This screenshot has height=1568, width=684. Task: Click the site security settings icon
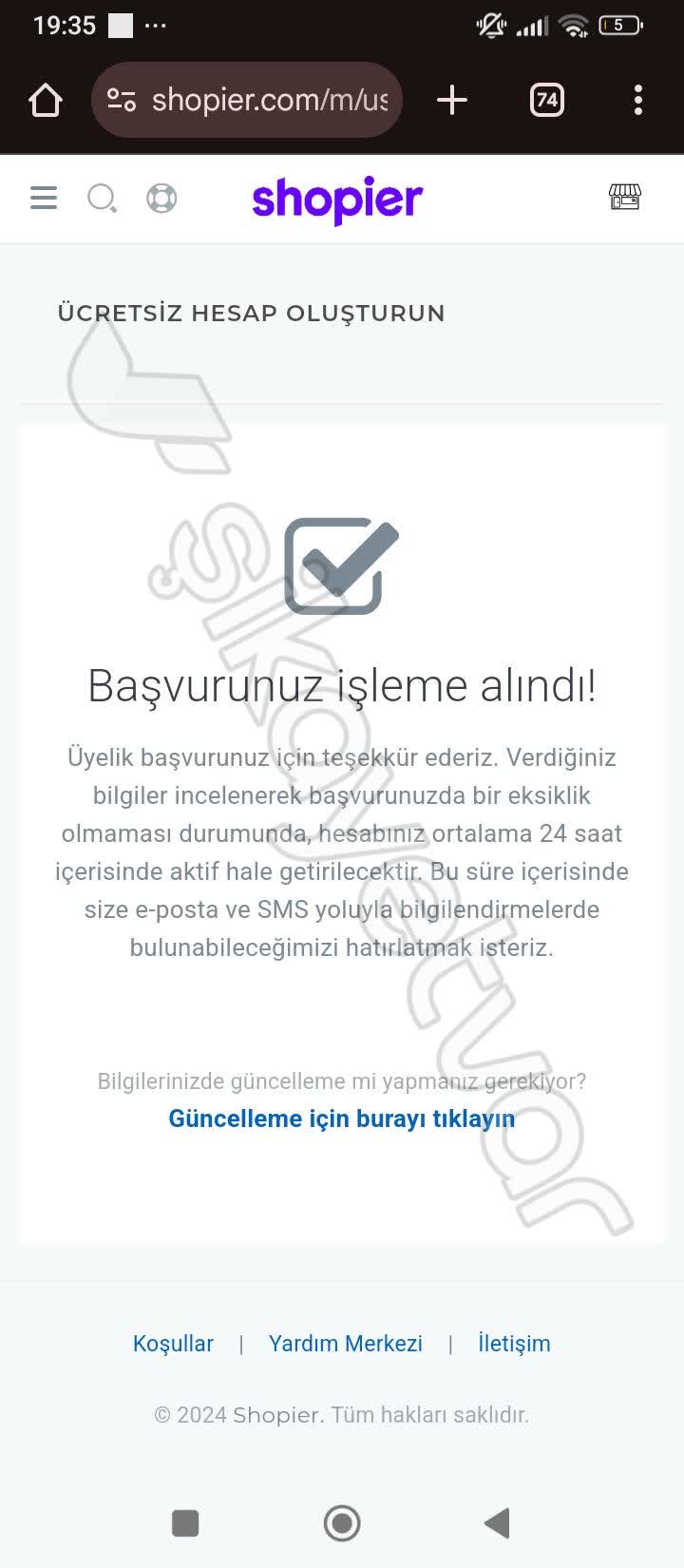pos(120,99)
